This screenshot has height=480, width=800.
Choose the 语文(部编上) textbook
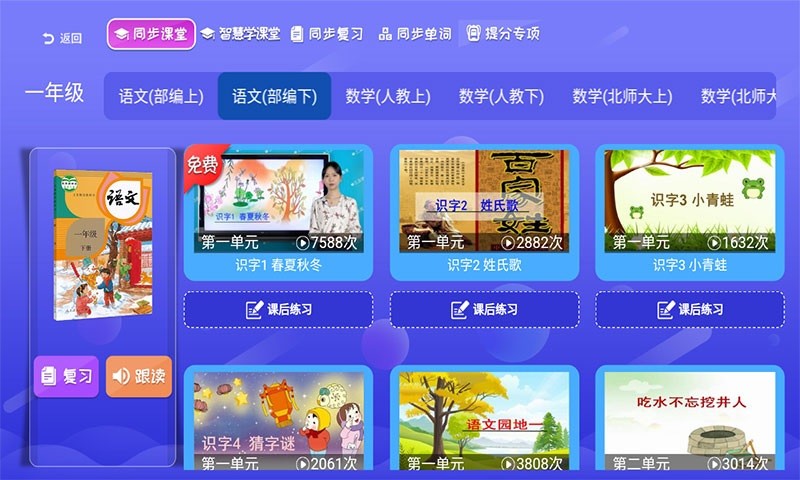click(x=161, y=97)
